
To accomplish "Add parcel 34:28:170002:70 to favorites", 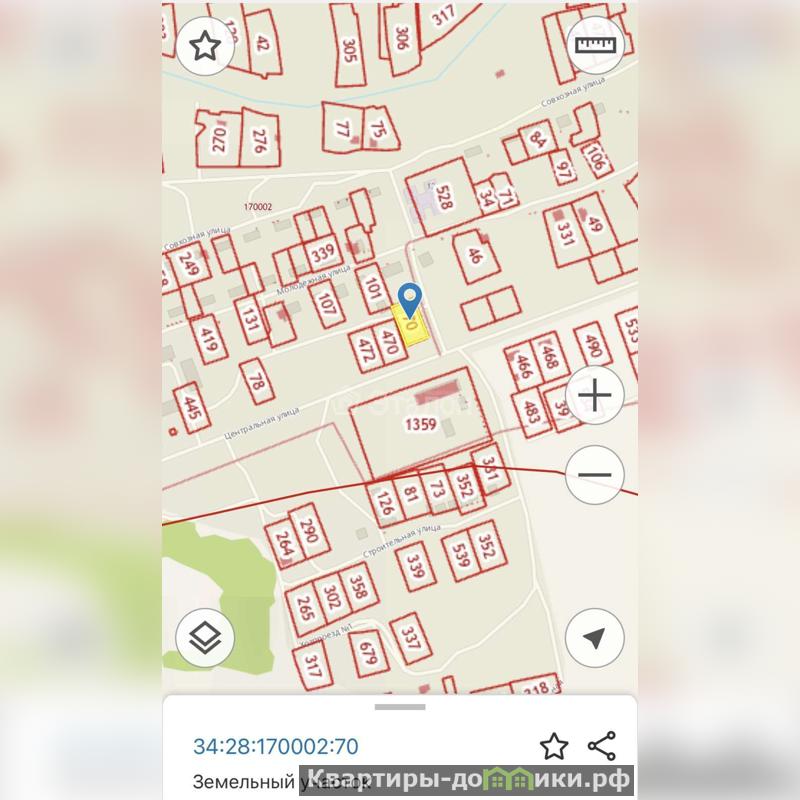I will (554, 746).
